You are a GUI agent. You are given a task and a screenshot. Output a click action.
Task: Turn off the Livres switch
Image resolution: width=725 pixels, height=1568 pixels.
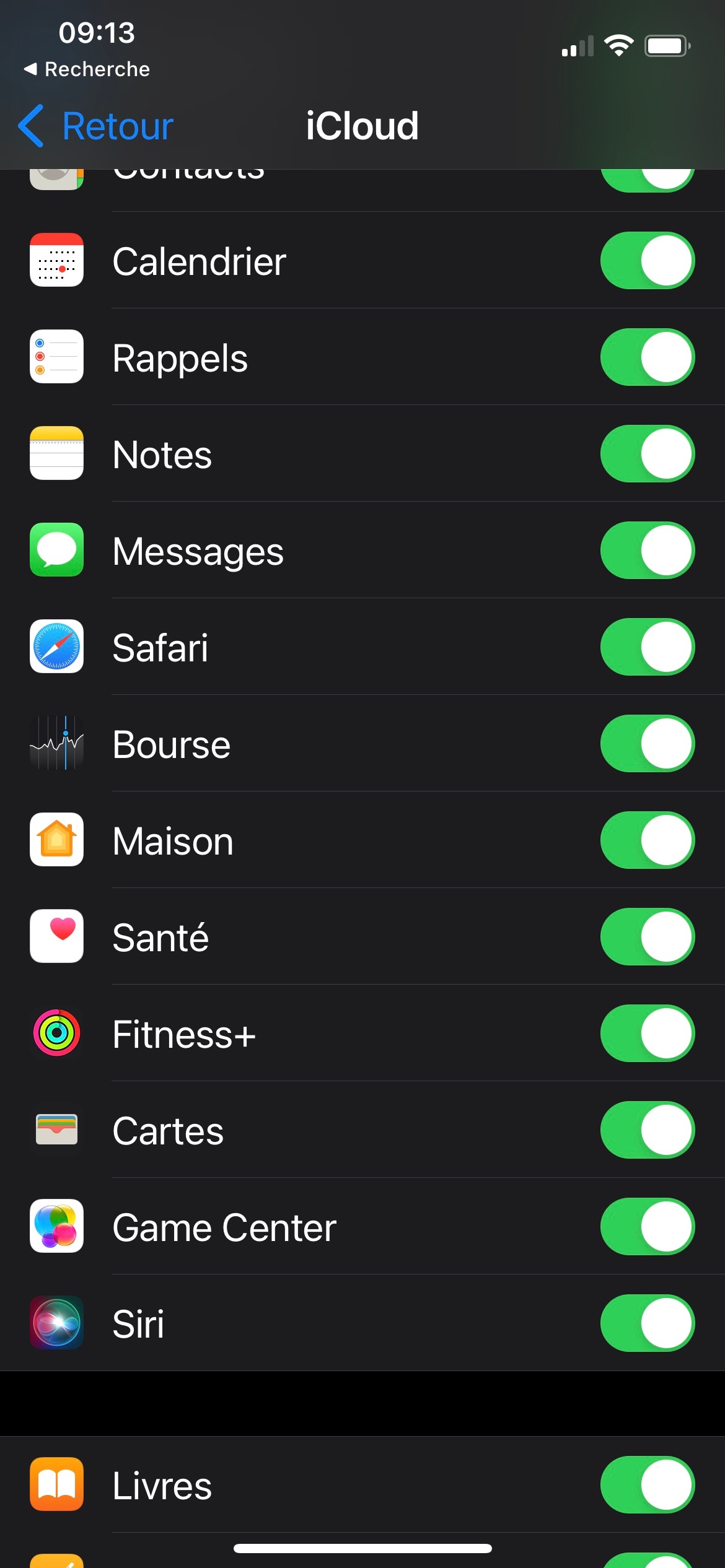point(647,1485)
